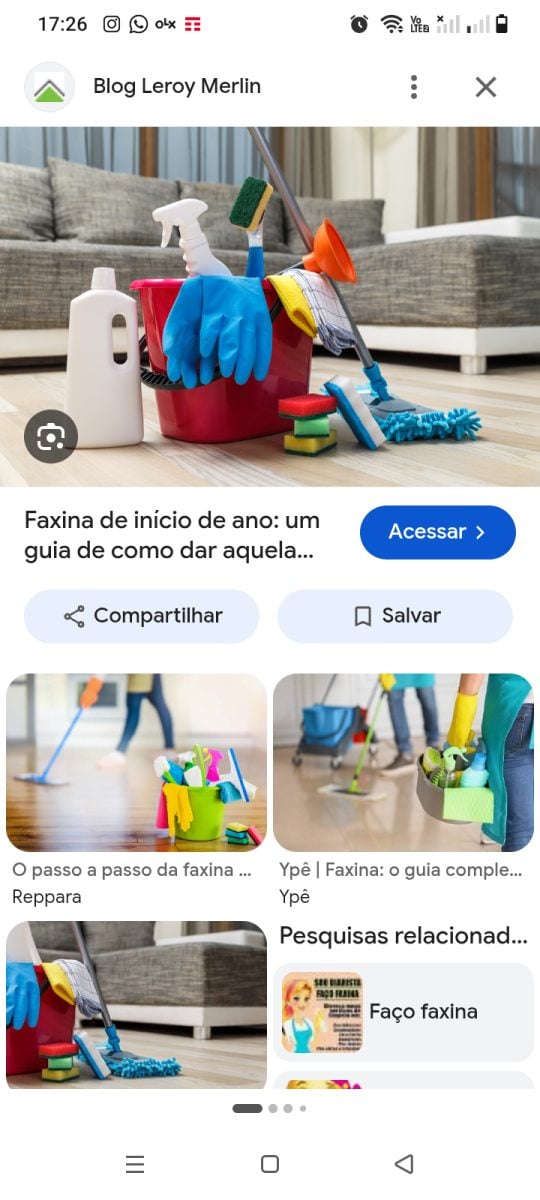Image resolution: width=540 pixels, height=1200 pixels.
Task: Open the main cleaning supplies photo
Action: 270,306
